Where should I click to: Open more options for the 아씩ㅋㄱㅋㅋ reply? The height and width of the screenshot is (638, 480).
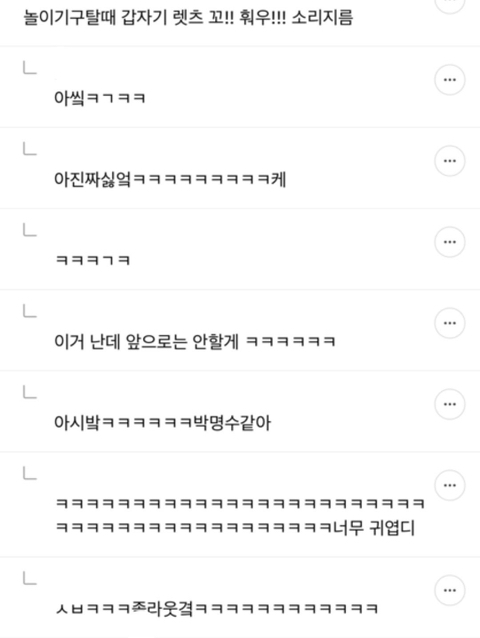tap(449, 80)
